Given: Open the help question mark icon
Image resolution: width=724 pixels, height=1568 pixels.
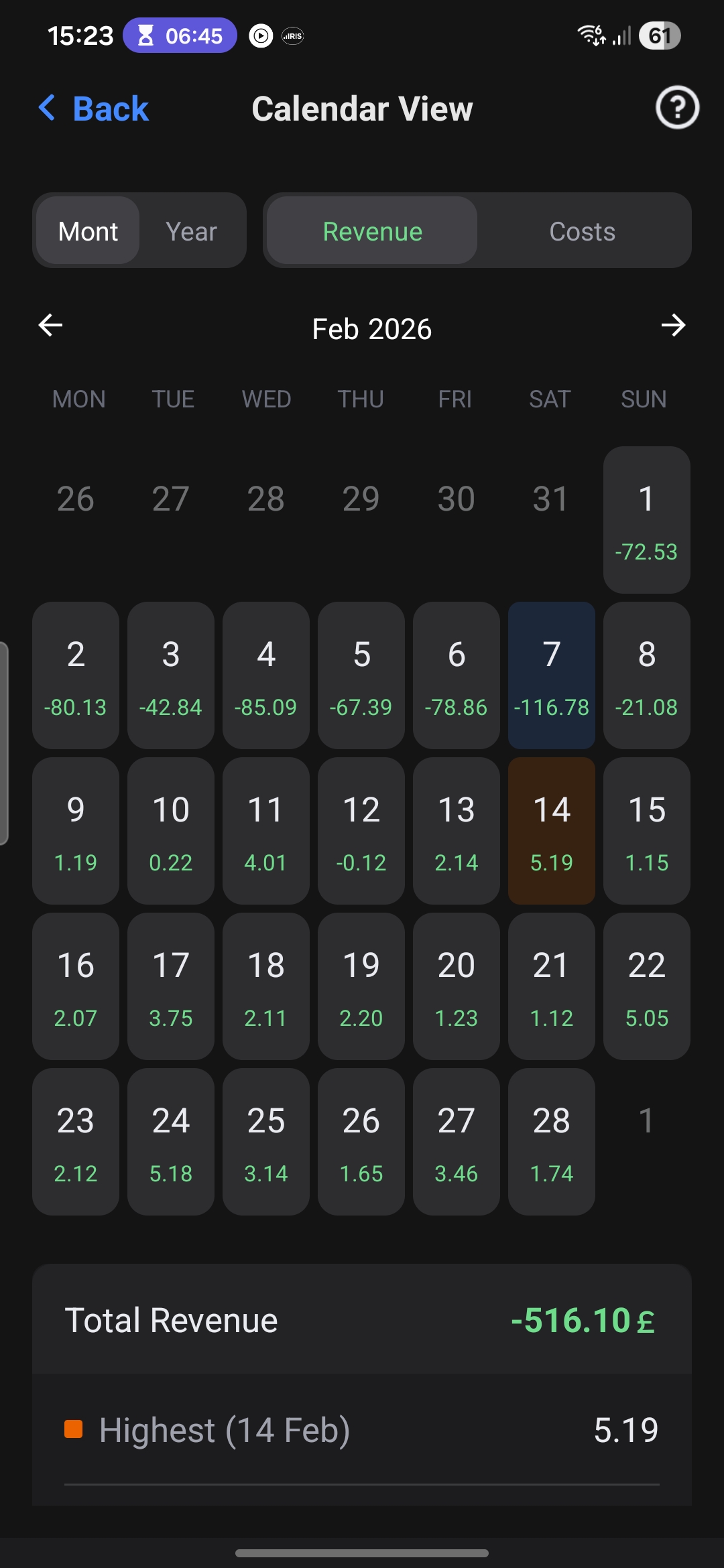Looking at the screenshot, I should (x=676, y=108).
